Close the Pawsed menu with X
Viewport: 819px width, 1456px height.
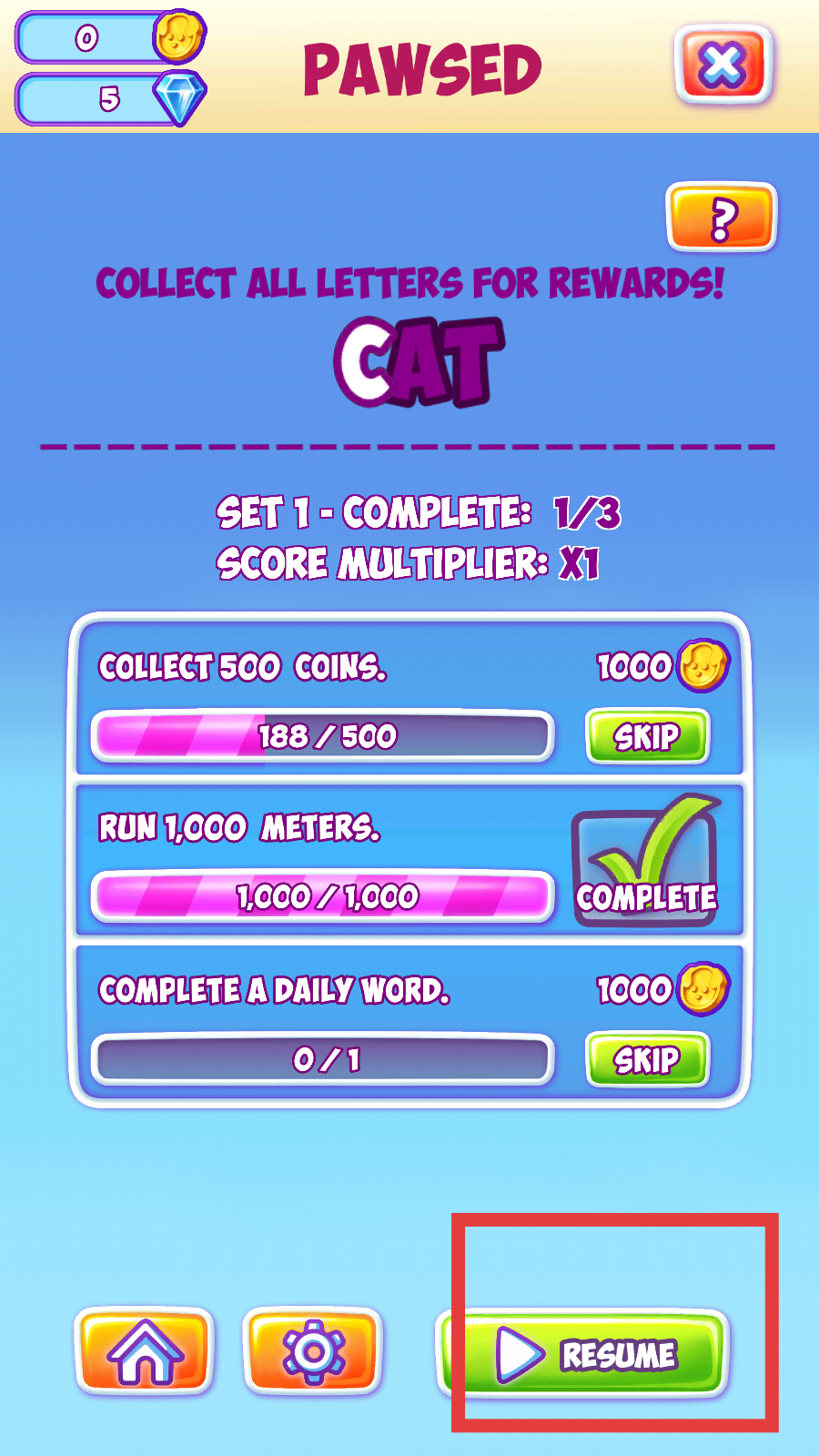tap(723, 65)
